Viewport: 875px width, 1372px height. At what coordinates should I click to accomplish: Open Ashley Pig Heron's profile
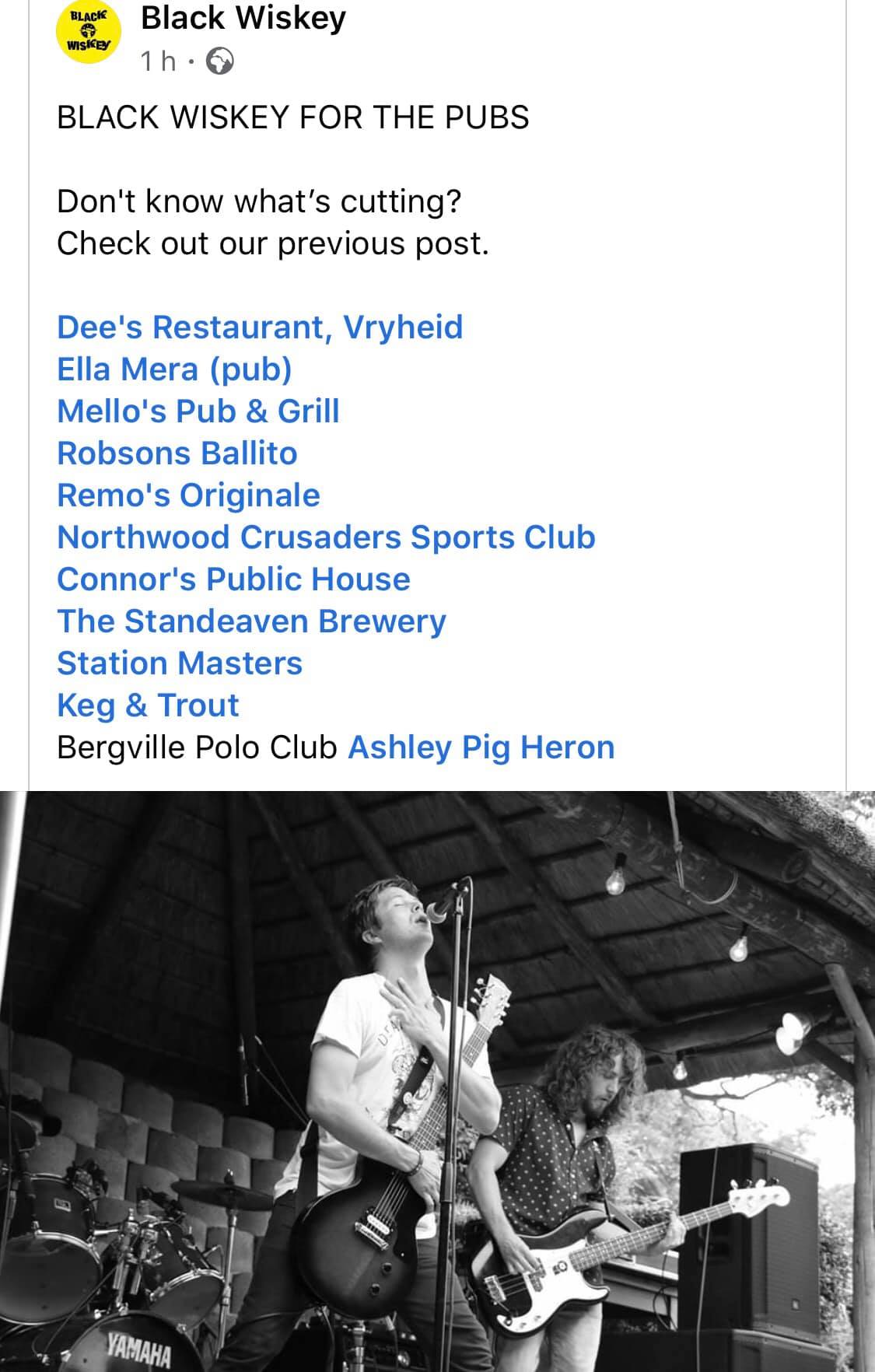click(x=481, y=747)
